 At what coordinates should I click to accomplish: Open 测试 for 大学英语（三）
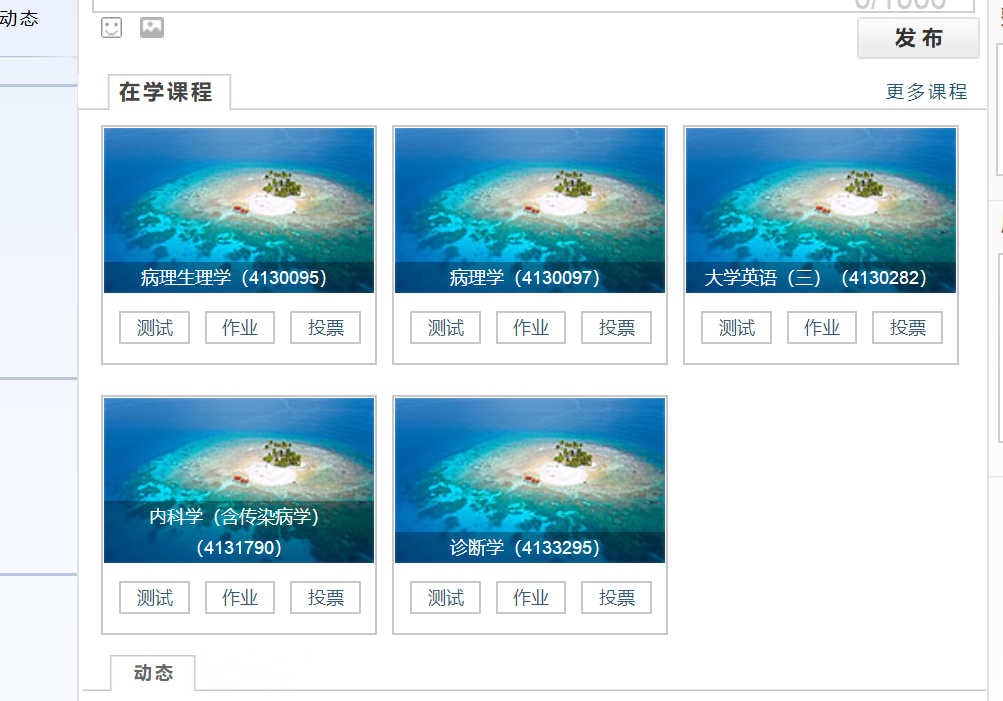(736, 328)
